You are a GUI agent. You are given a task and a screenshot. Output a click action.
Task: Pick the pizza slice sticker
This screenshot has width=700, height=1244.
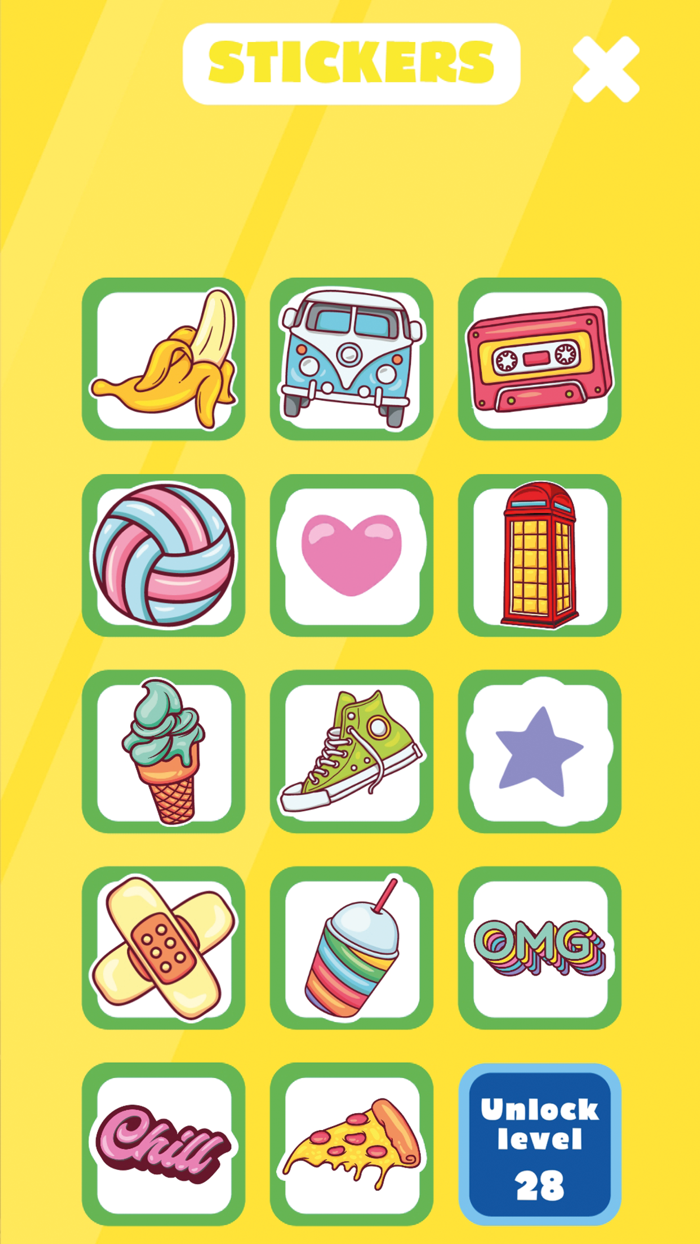pyautogui.click(x=351, y=1143)
